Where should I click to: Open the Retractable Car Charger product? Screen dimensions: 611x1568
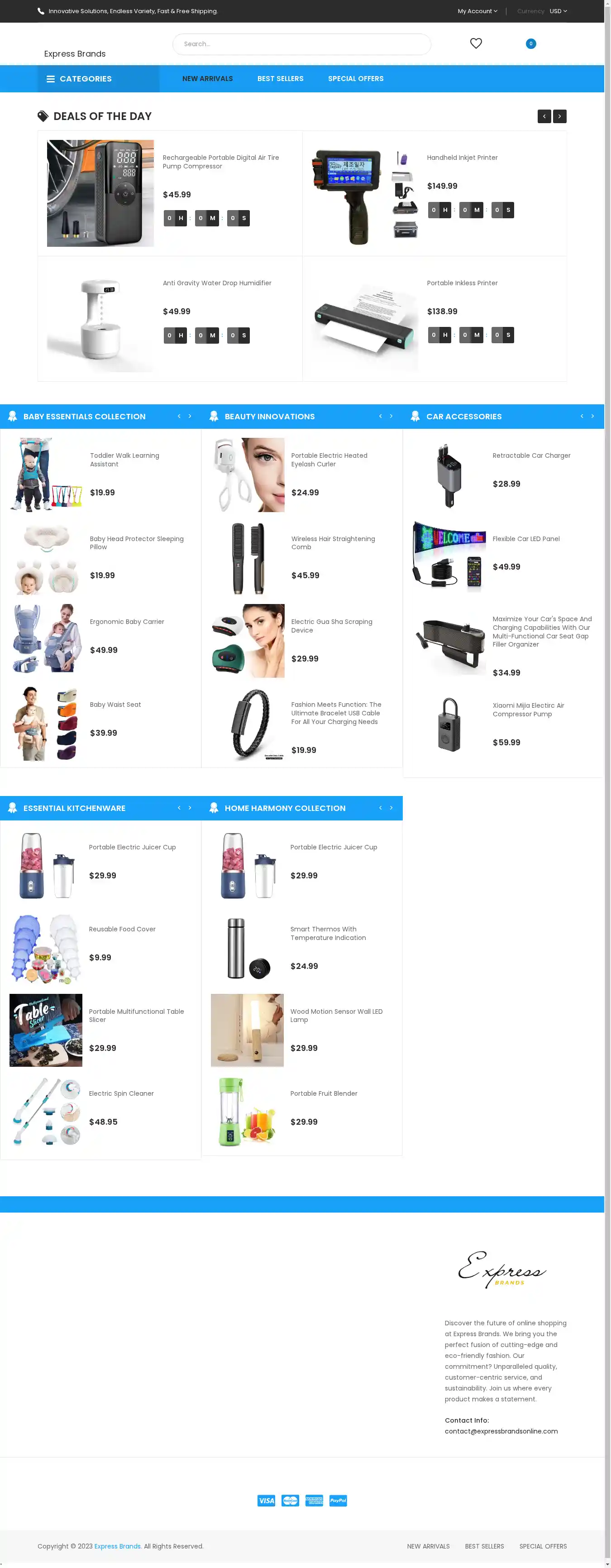pyautogui.click(x=531, y=456)
